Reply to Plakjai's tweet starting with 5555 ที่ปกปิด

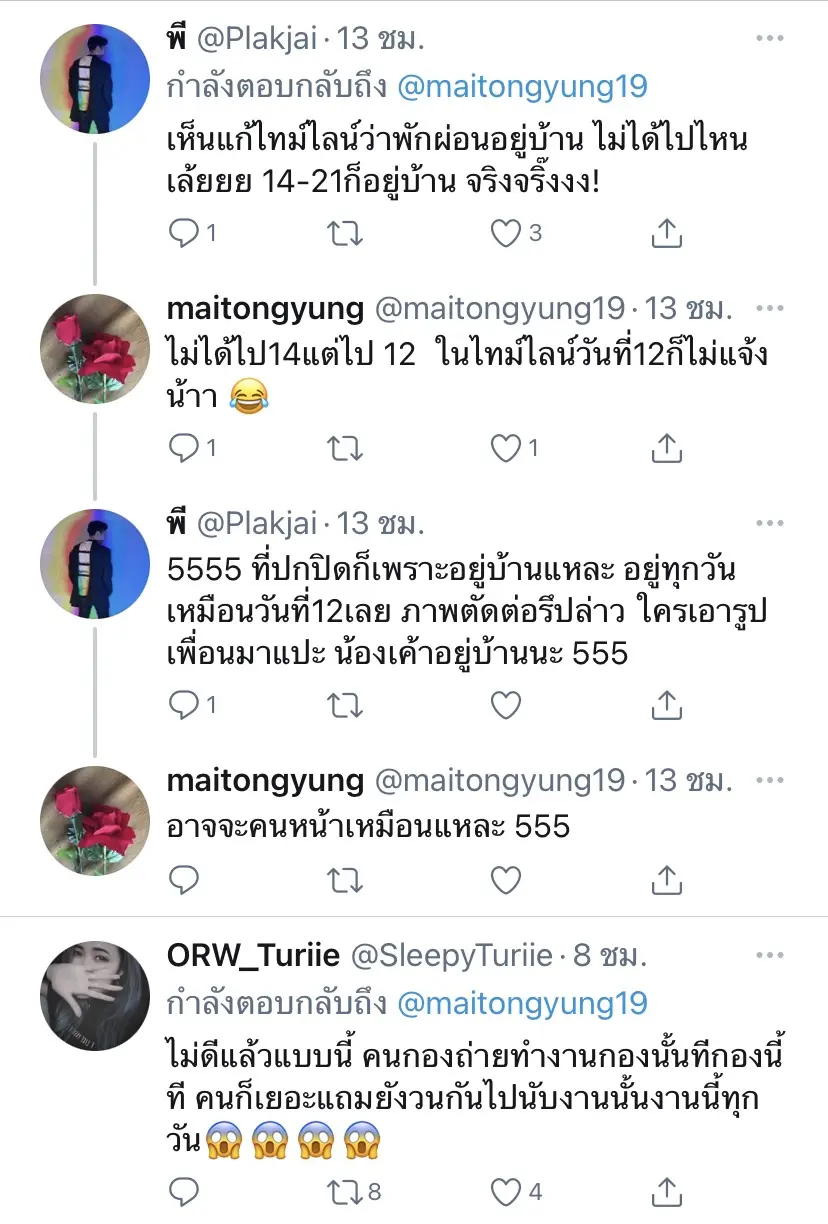[184, 705]
